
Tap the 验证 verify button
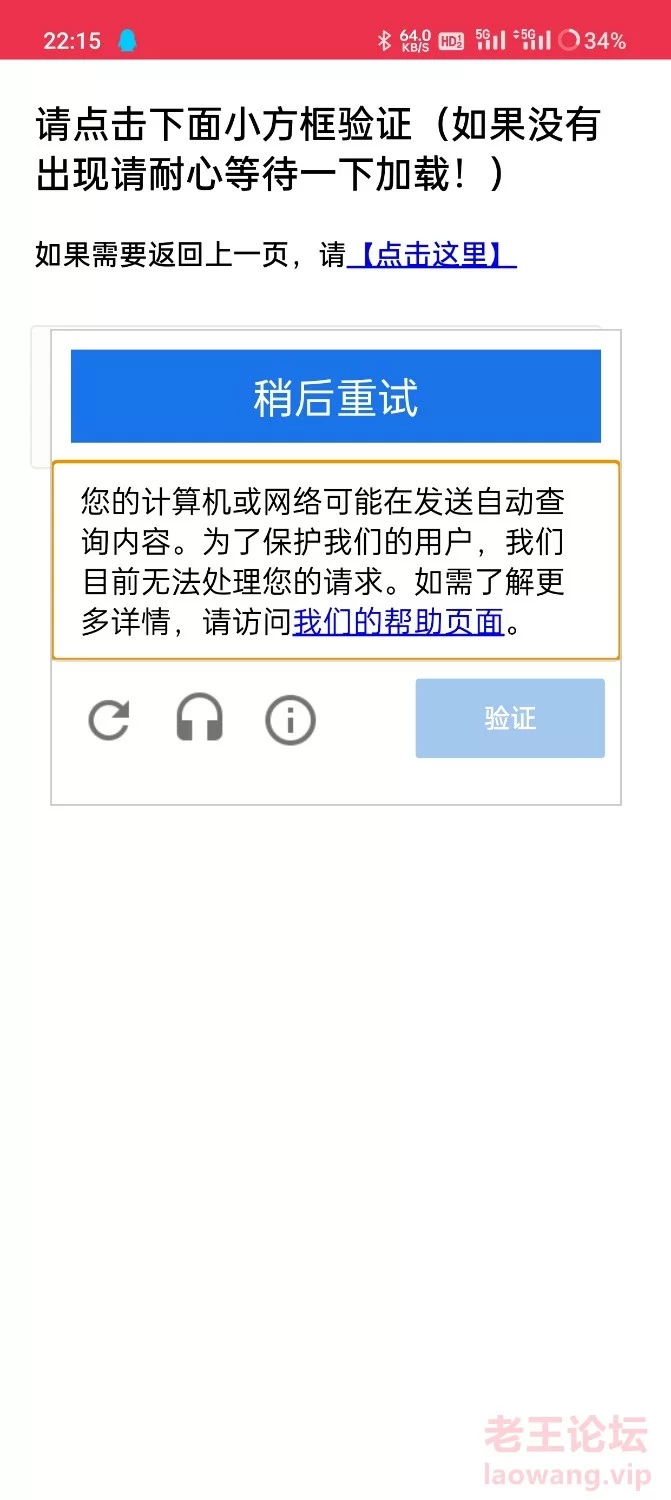pyautogui.click(x=510, y=718)
